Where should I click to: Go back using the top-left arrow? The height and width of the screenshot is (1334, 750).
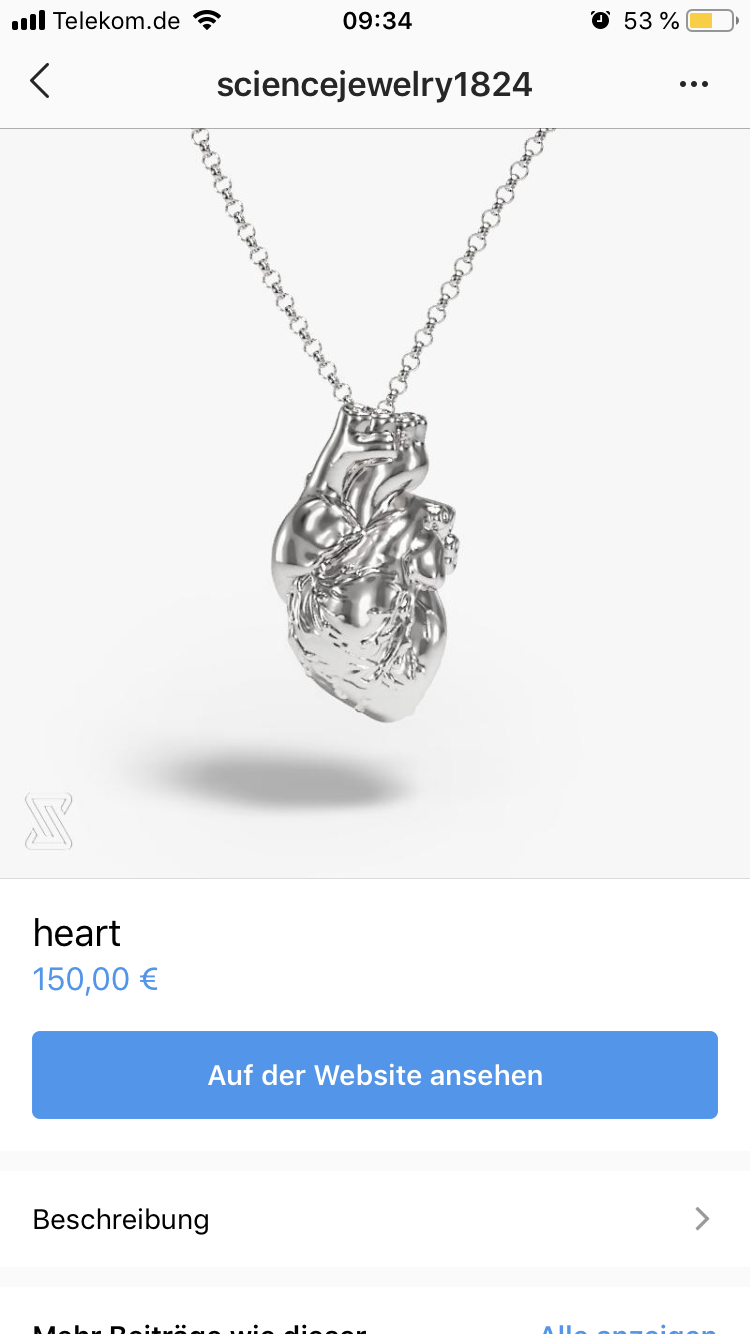(x=40, y=82)
